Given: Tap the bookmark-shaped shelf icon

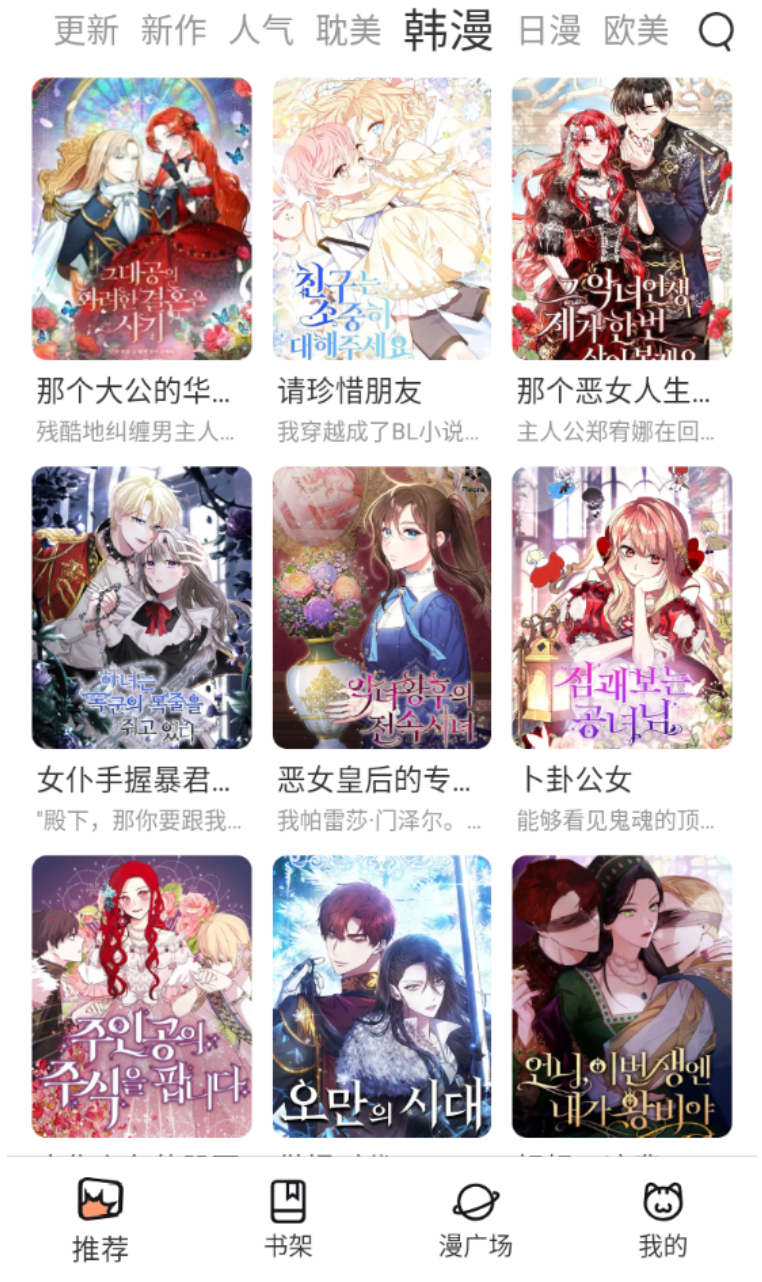Looking at the screenshot, I should click(287, 1202).
